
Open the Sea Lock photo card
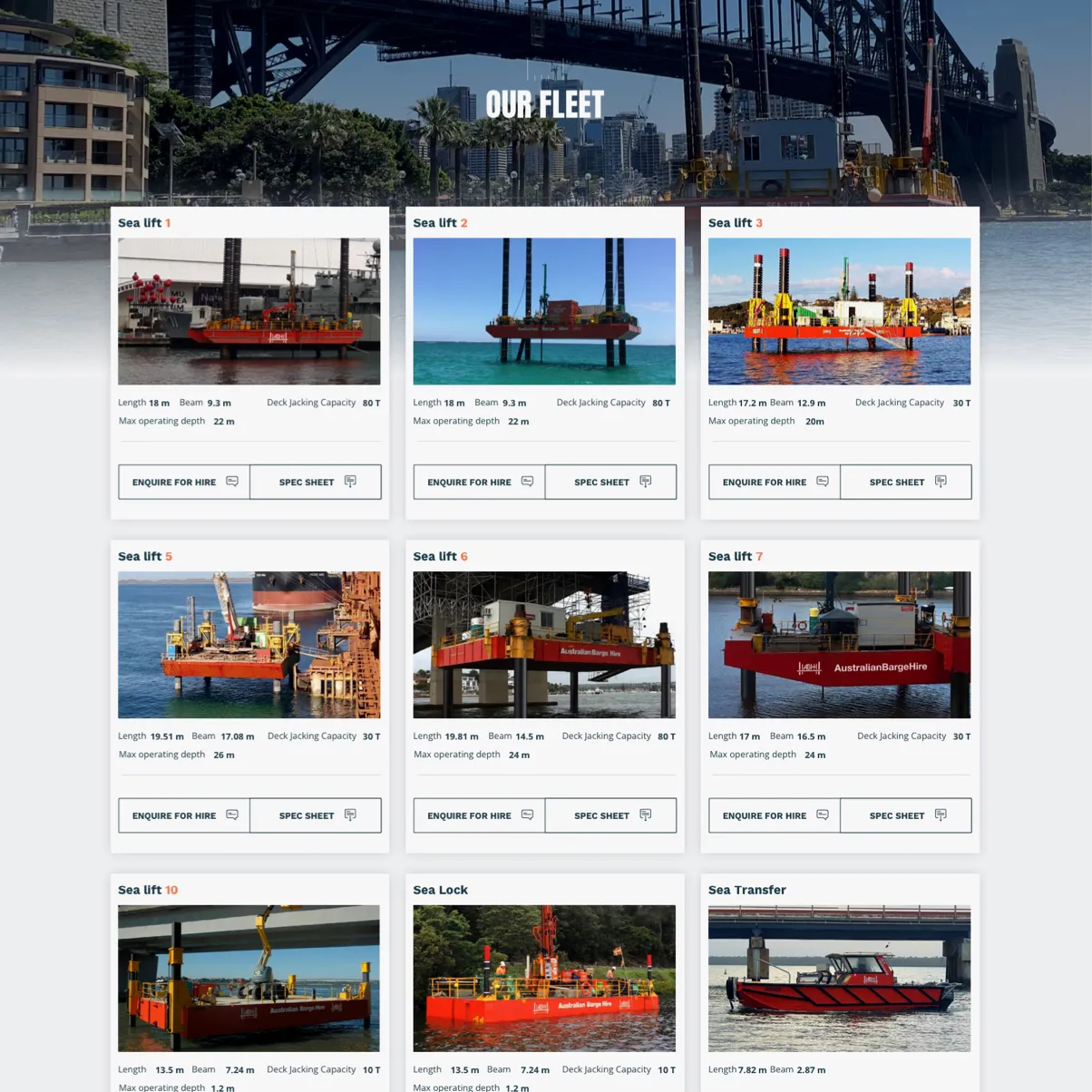pos(544,978)
